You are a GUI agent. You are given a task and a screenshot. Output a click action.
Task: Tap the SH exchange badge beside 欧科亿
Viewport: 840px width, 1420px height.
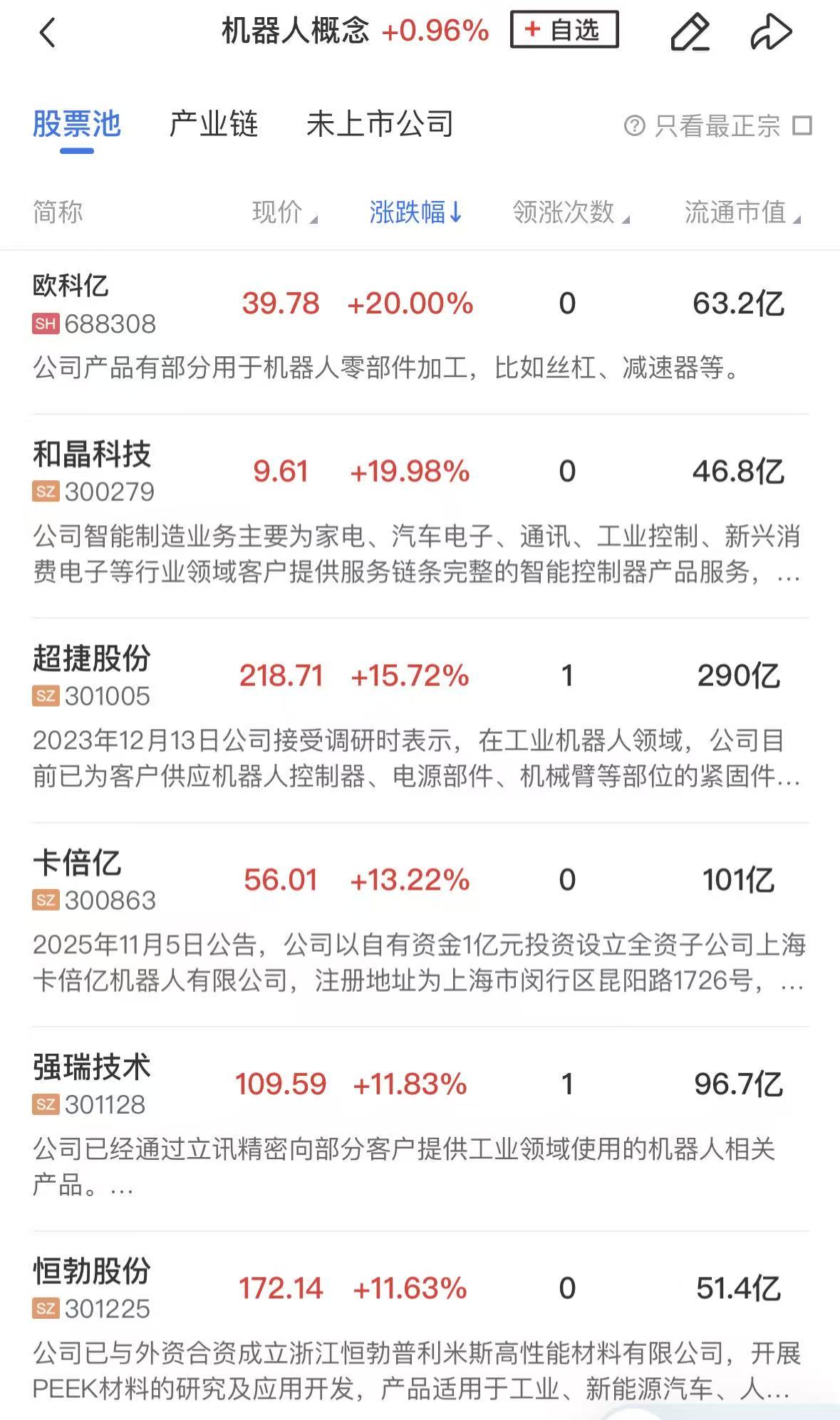pos(44,324)
